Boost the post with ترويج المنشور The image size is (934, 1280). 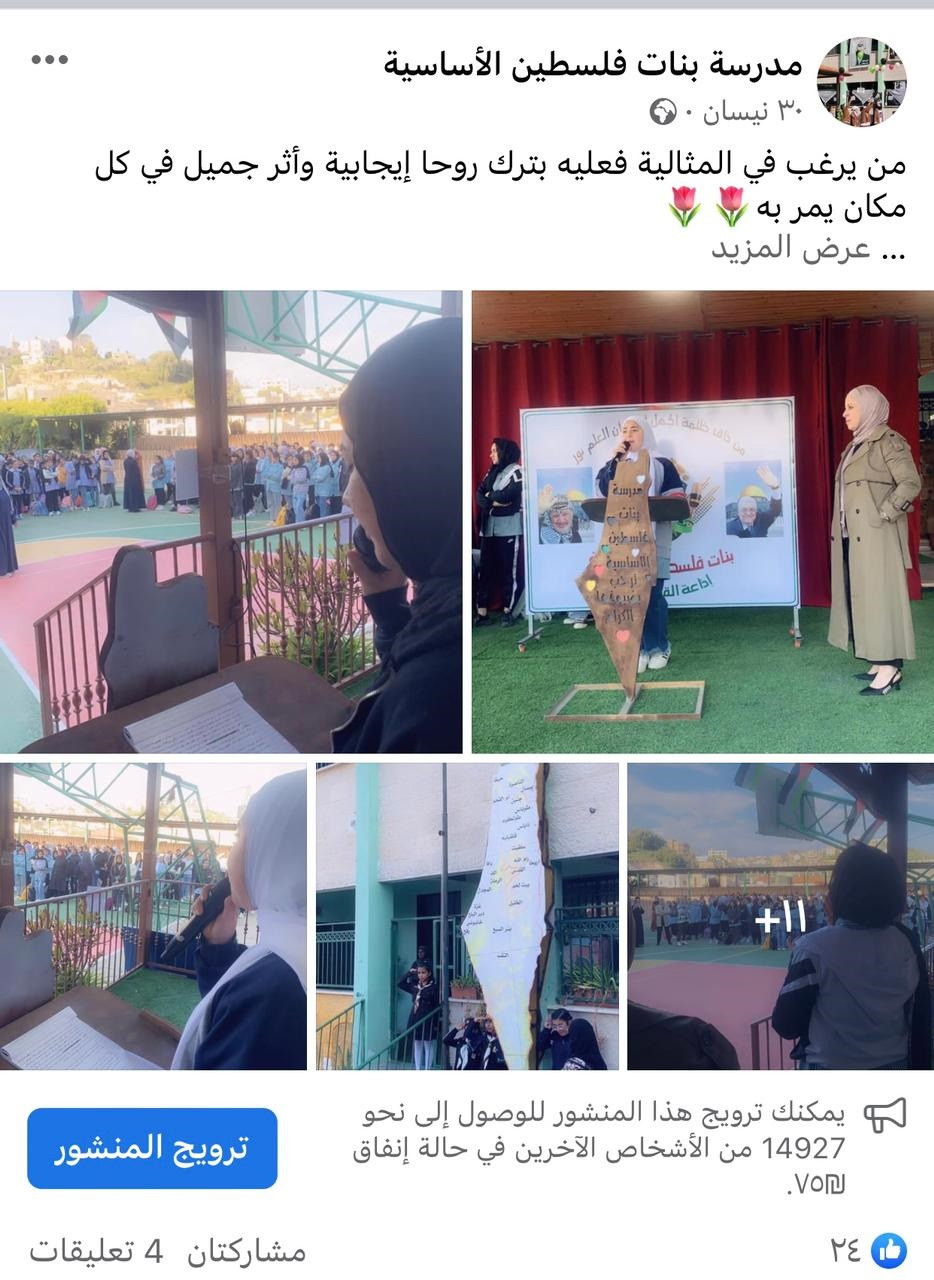click(152, 1148)
